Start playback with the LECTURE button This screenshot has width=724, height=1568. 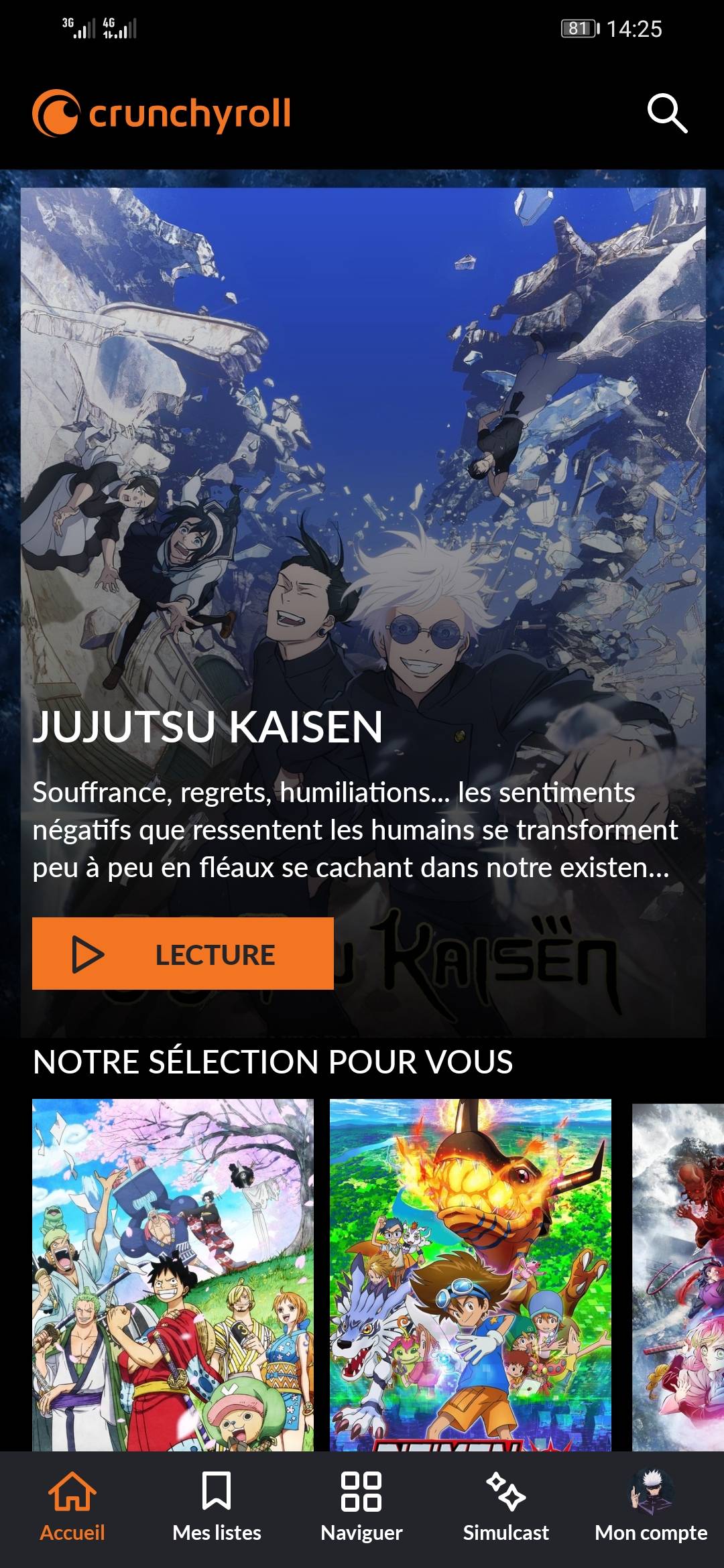(x=182, y=953)
